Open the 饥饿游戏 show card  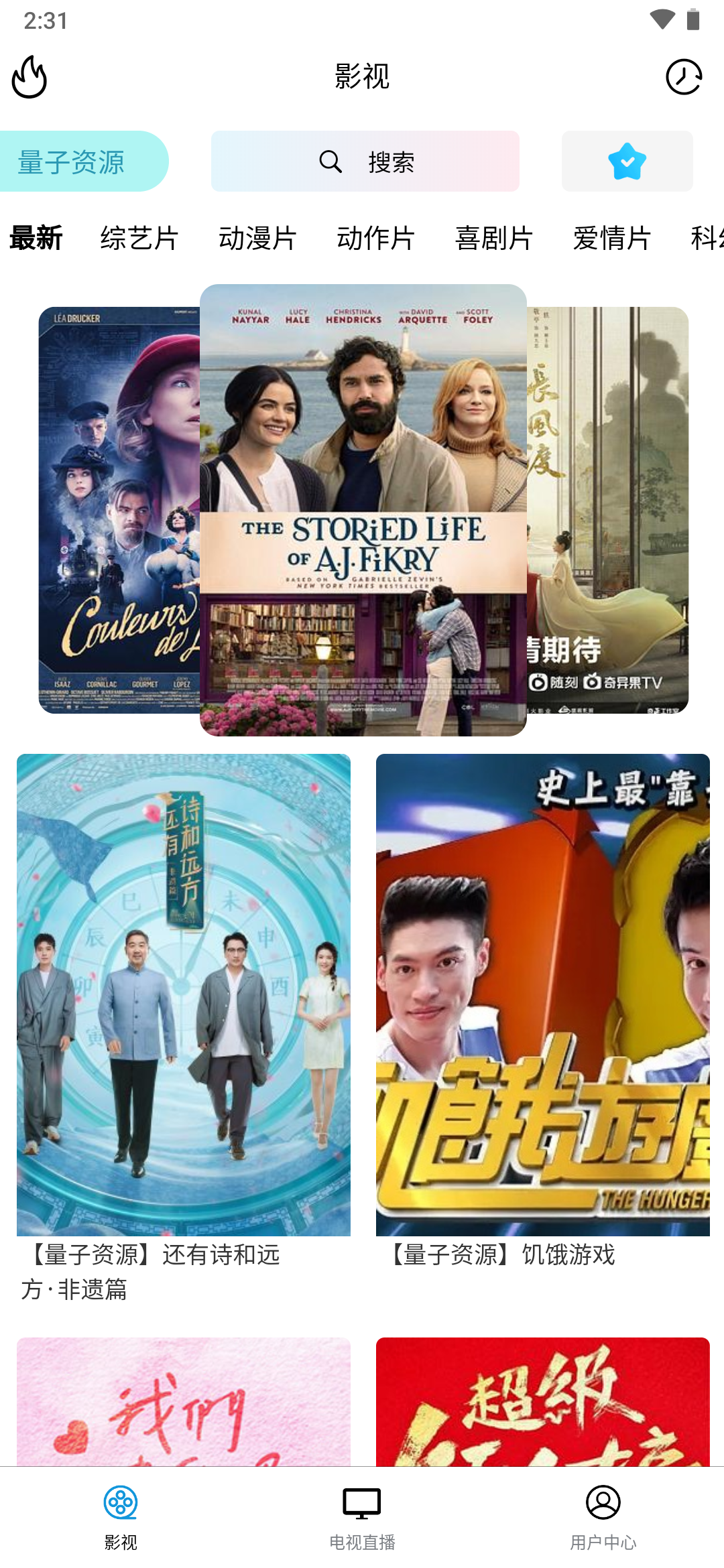click(542, 995)
